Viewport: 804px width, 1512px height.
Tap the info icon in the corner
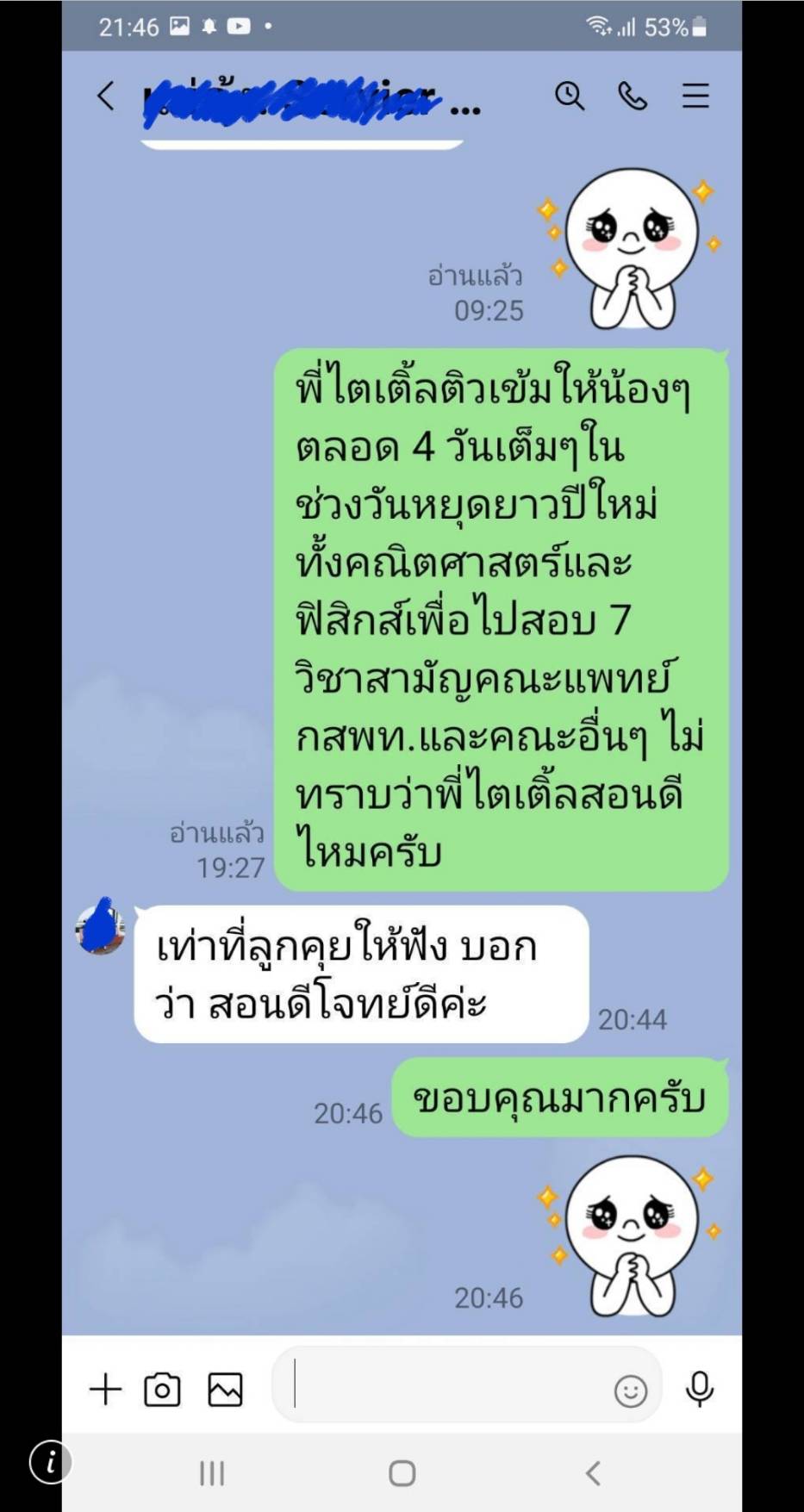coord(50,1462)
